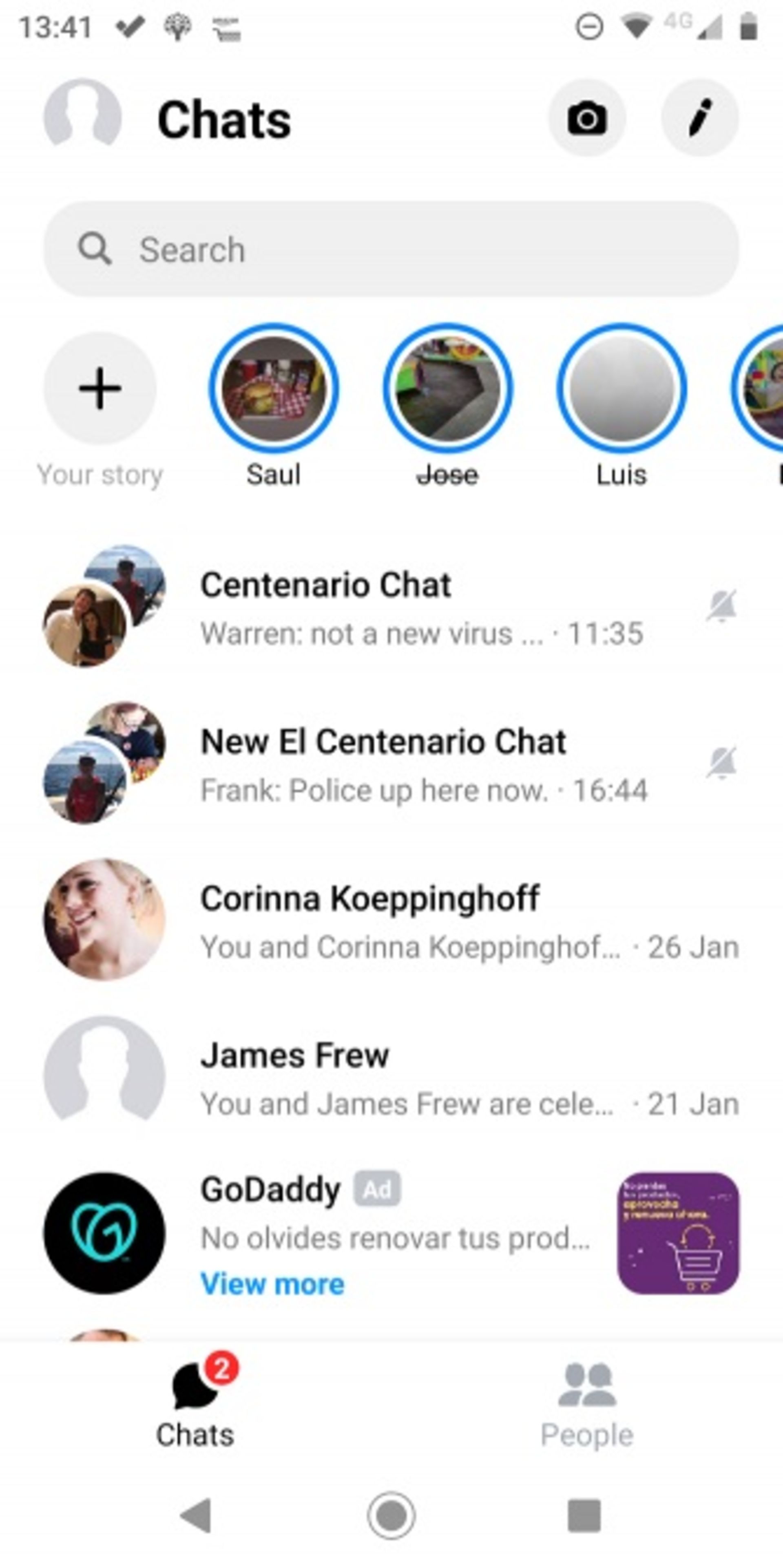
Task: View Luis's story
Action: [x=621, y=389]
